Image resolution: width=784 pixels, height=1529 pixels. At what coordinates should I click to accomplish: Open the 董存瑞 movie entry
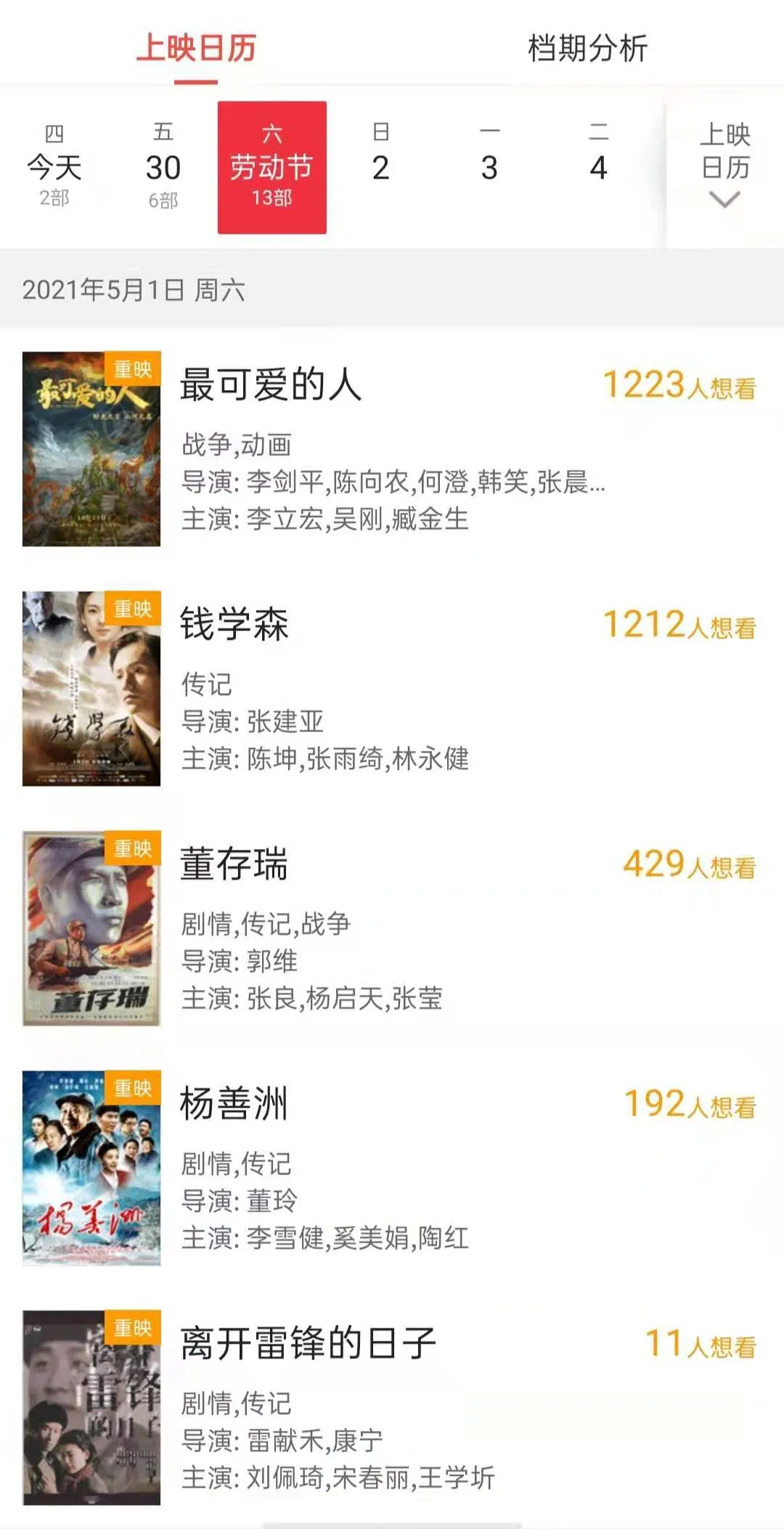click(234, 864)
